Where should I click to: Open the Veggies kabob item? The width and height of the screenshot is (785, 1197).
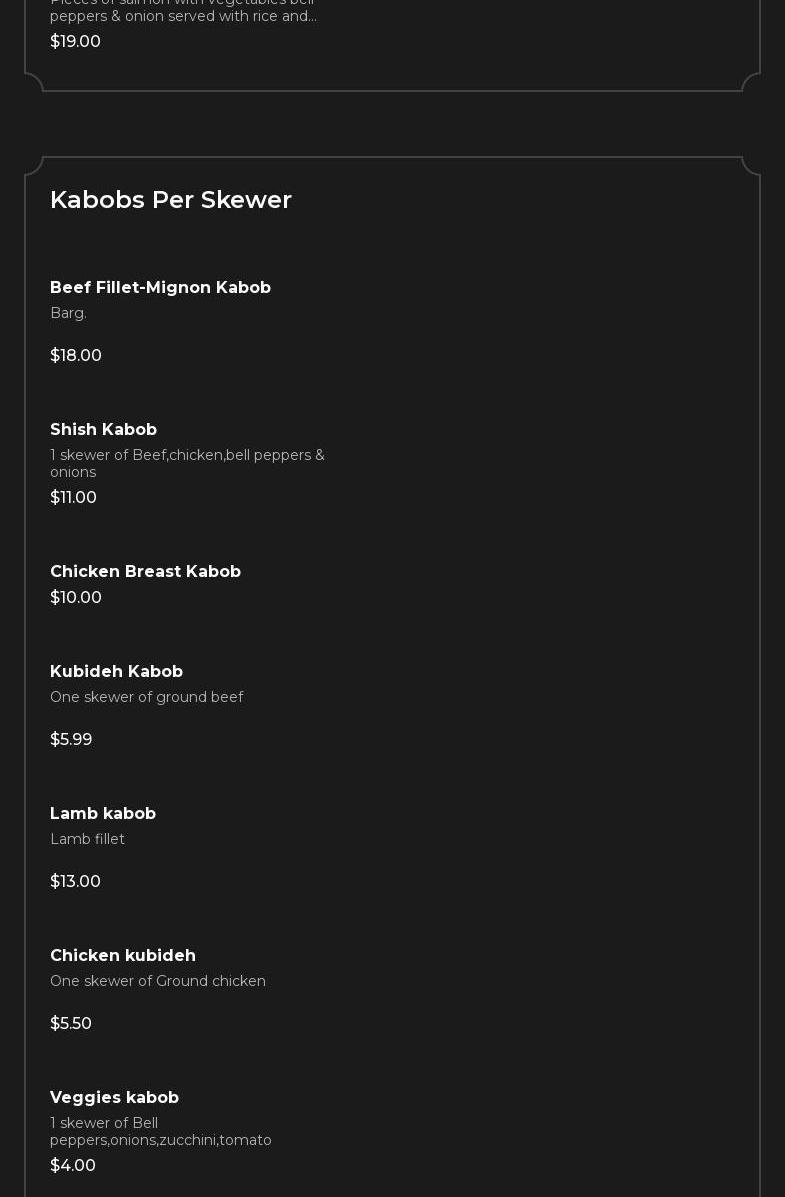coord(115,1098)
